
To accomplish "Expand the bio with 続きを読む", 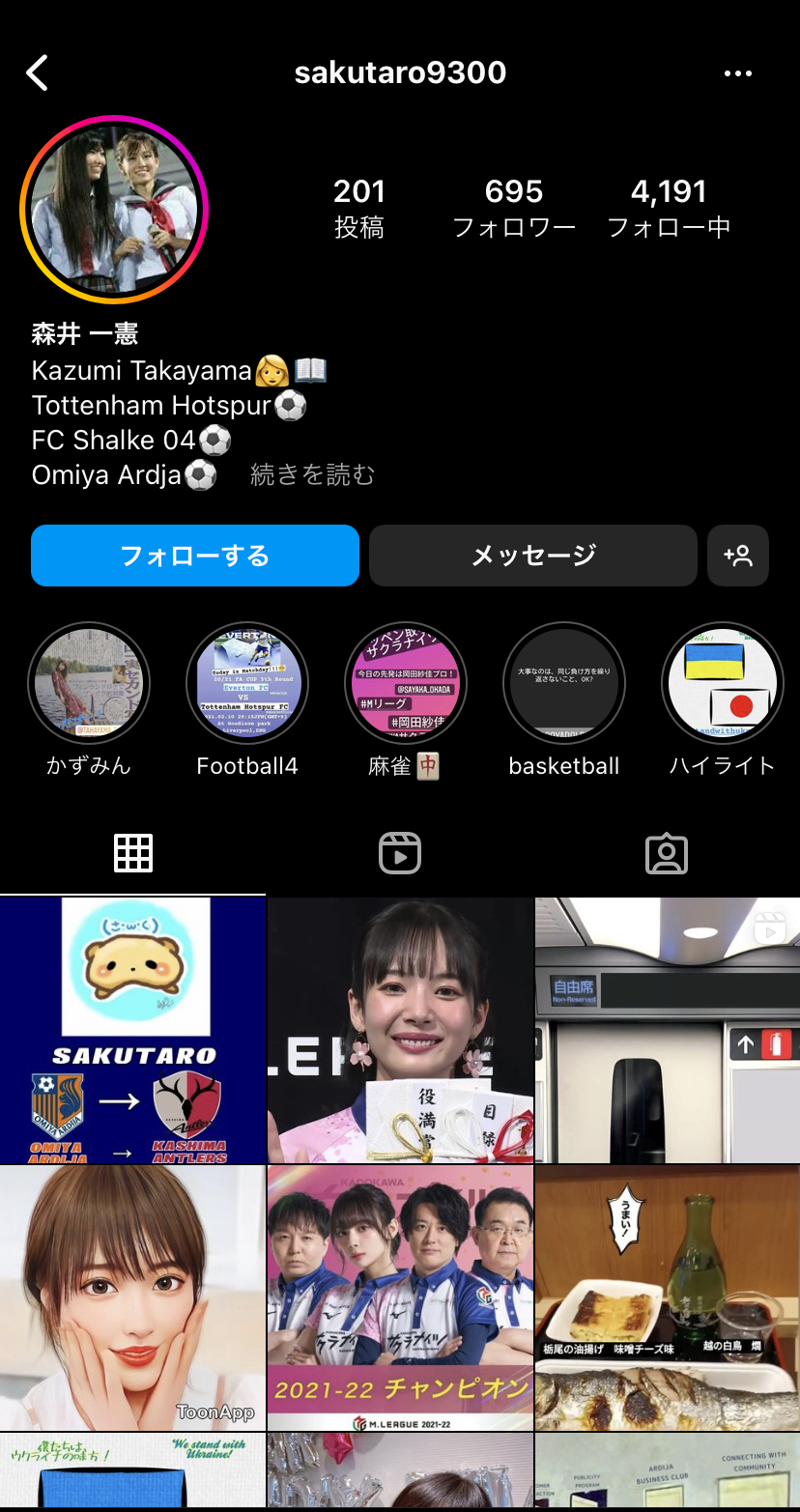I will 312,475.
